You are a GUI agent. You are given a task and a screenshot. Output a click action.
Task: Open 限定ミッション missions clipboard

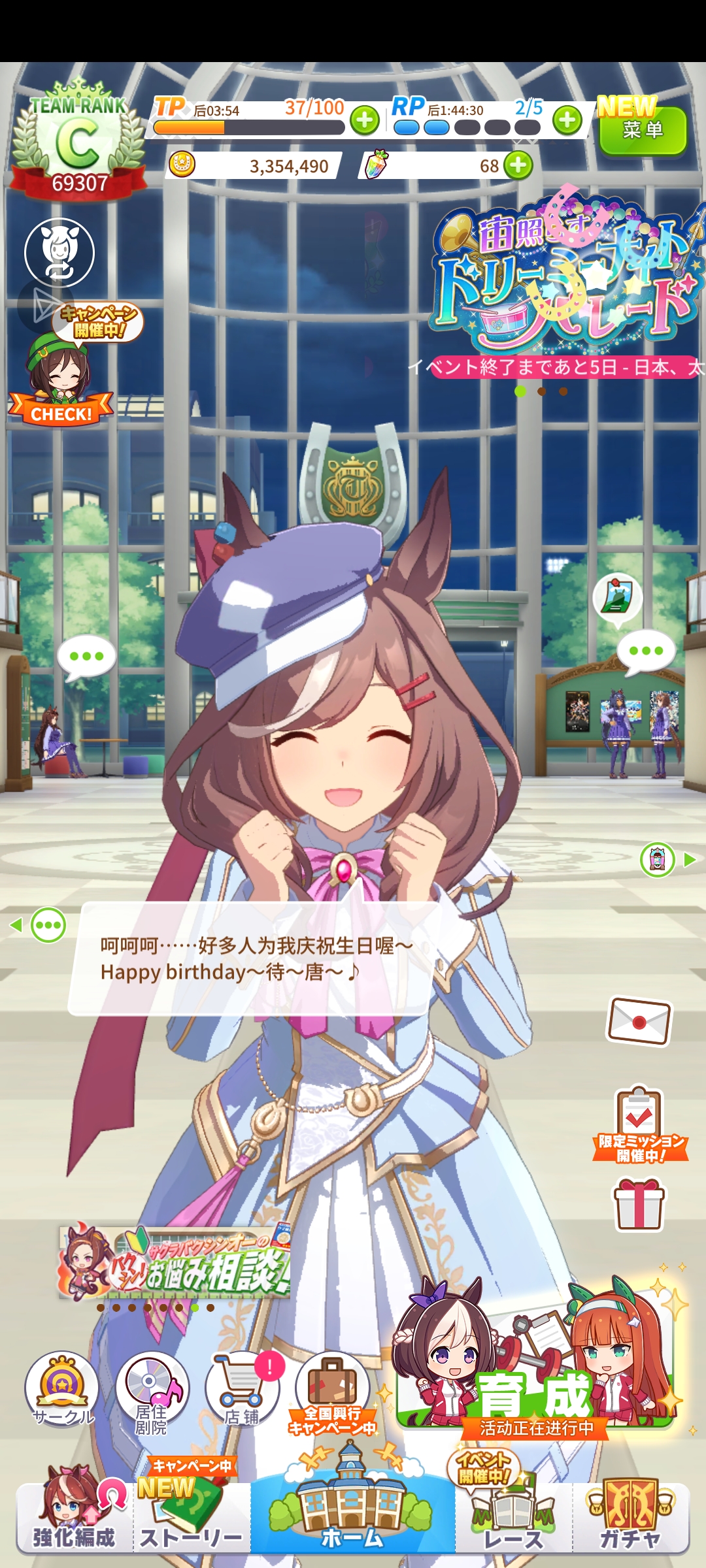click(639, 1124)
